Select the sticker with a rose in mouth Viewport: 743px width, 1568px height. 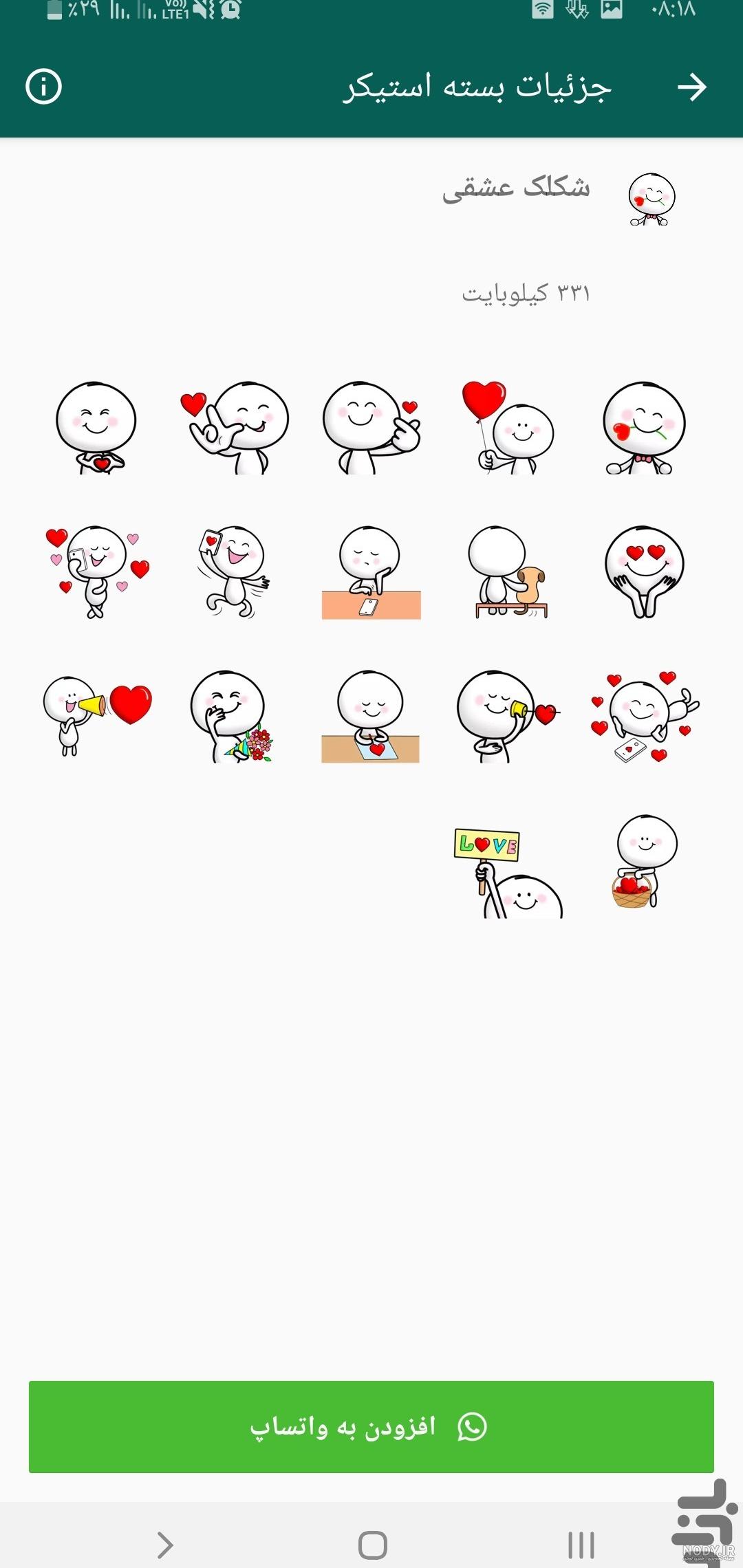645,427
